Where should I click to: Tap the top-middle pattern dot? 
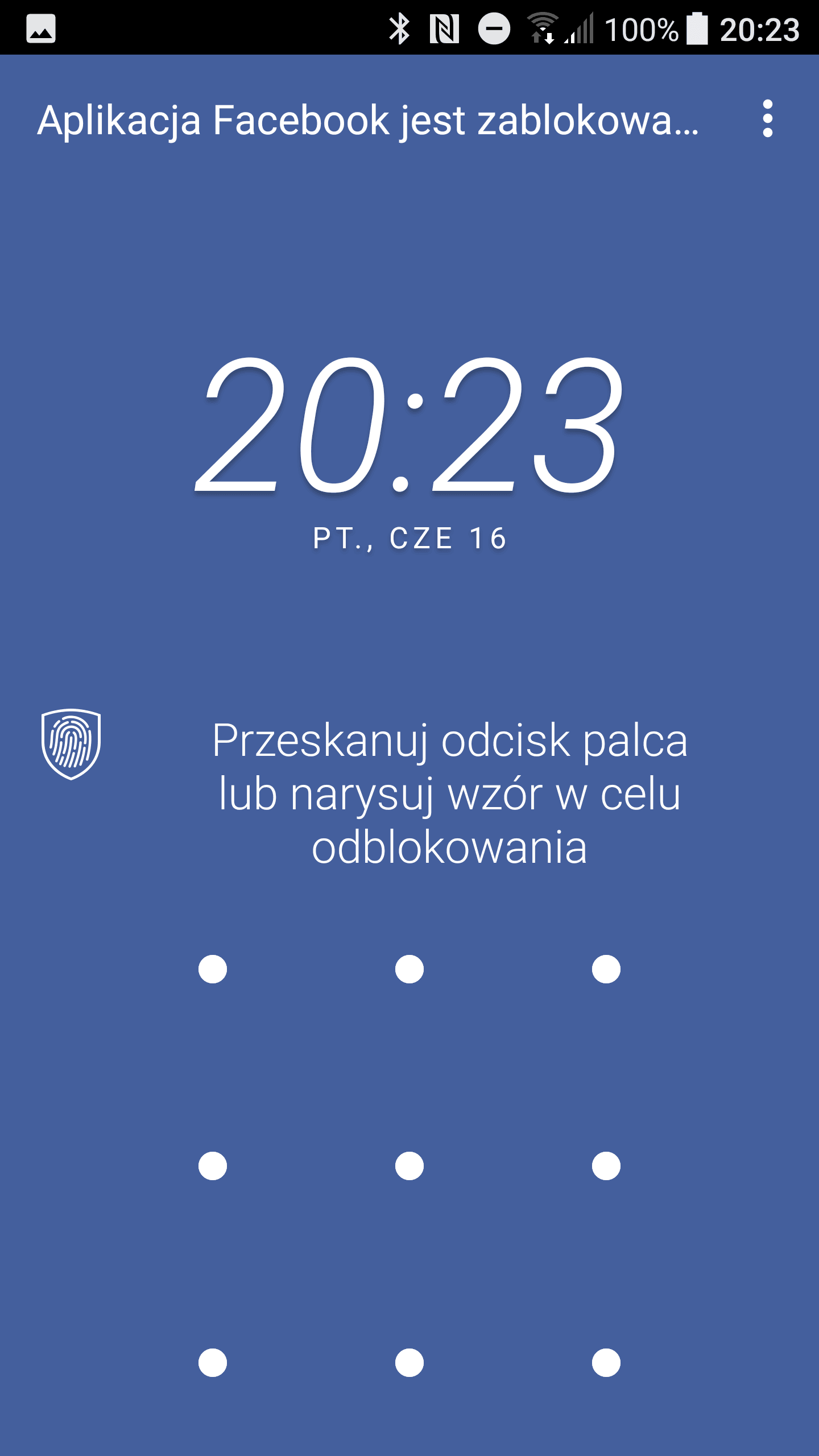click(x=409, y=969)
